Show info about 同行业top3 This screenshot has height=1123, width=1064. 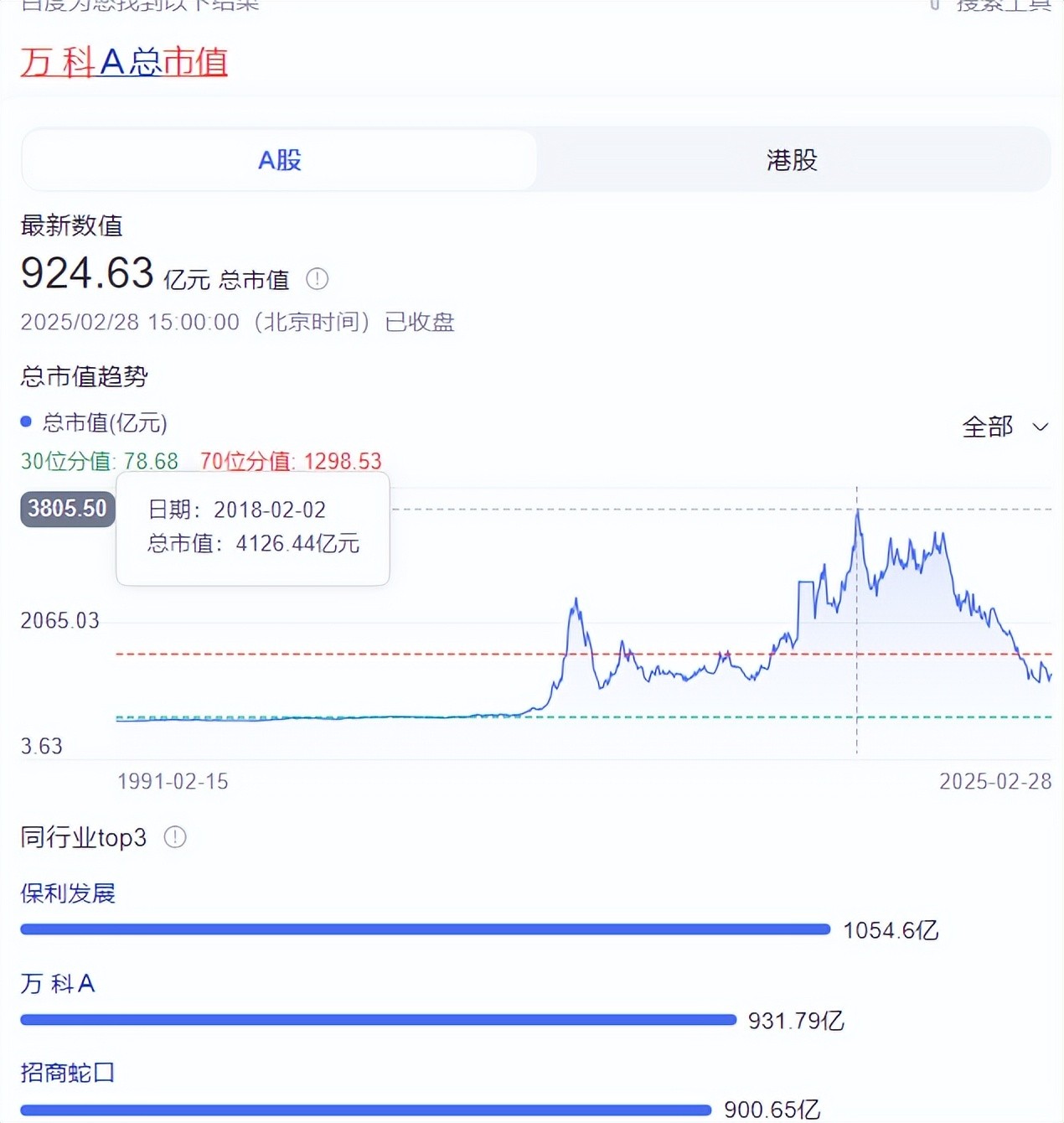[175, 836]
